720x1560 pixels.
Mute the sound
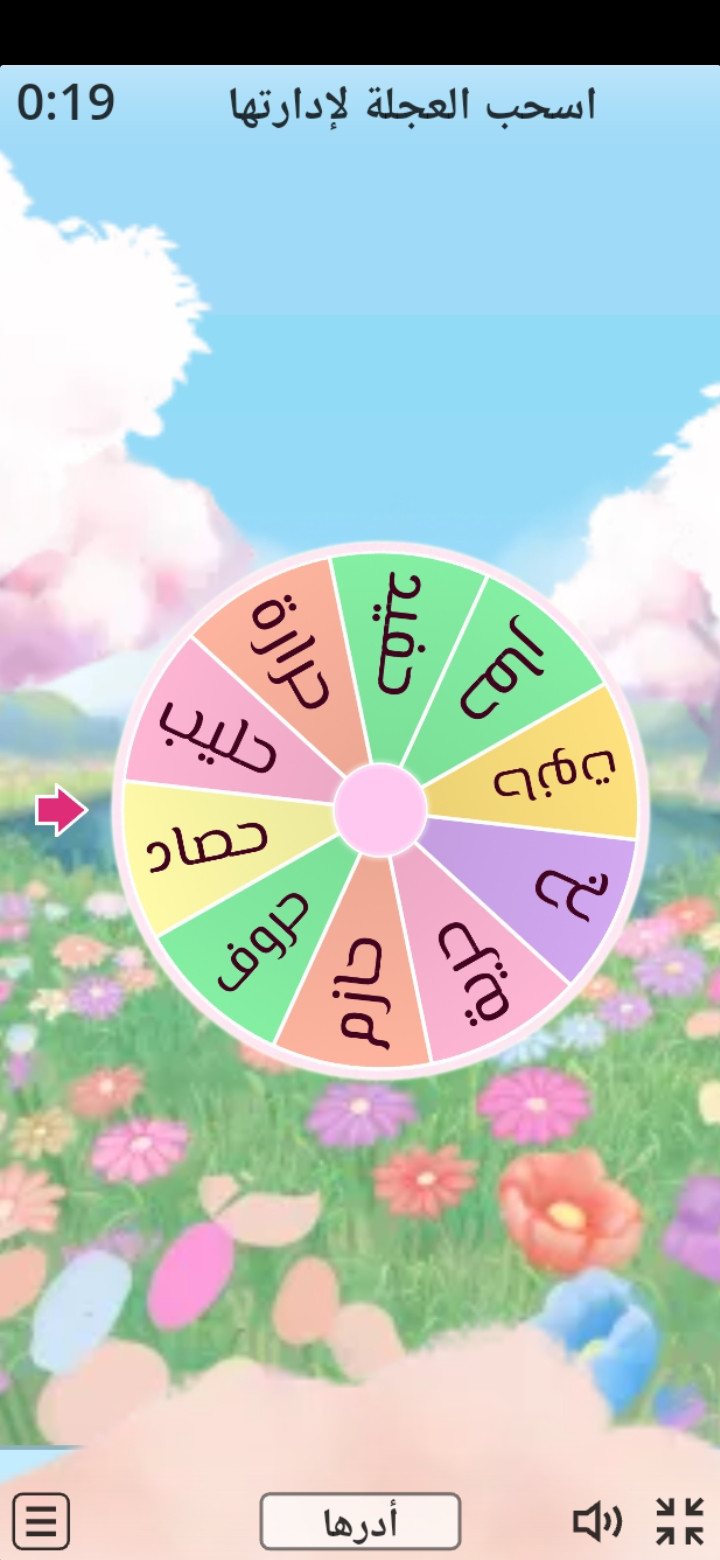click(x=597, y=1521)
